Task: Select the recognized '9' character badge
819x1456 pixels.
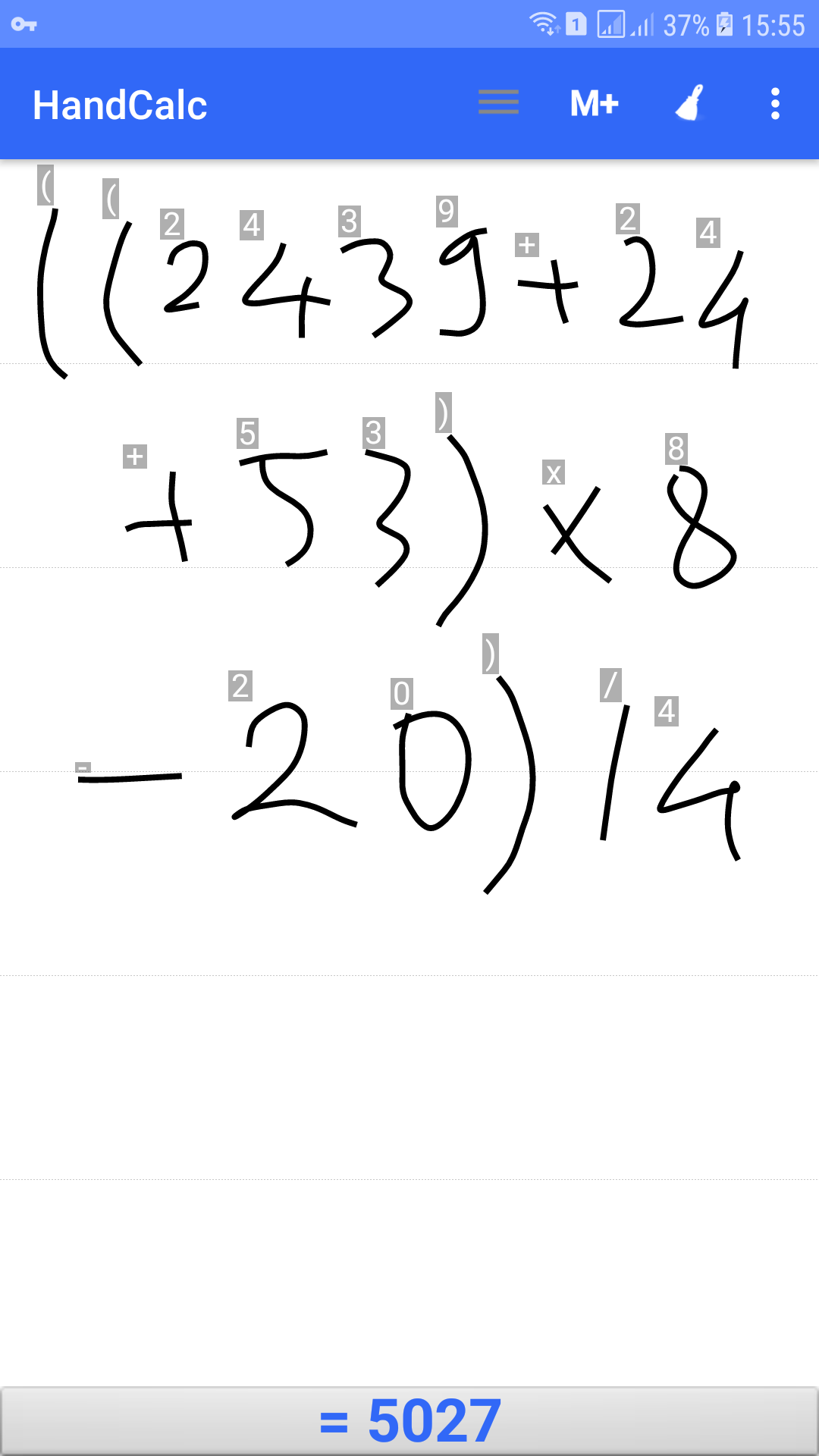Action: (446, 209)
